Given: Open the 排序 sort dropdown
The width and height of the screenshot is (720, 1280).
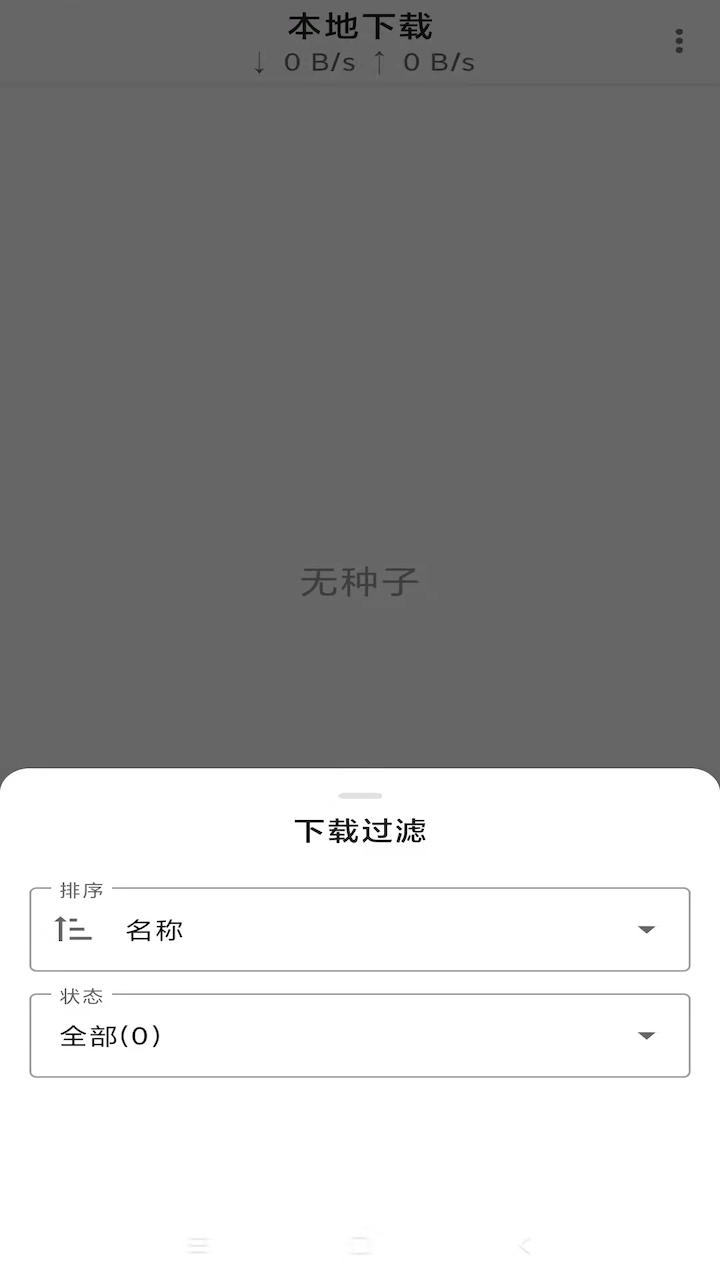Looking at the screenshot, I should (645, 929).
